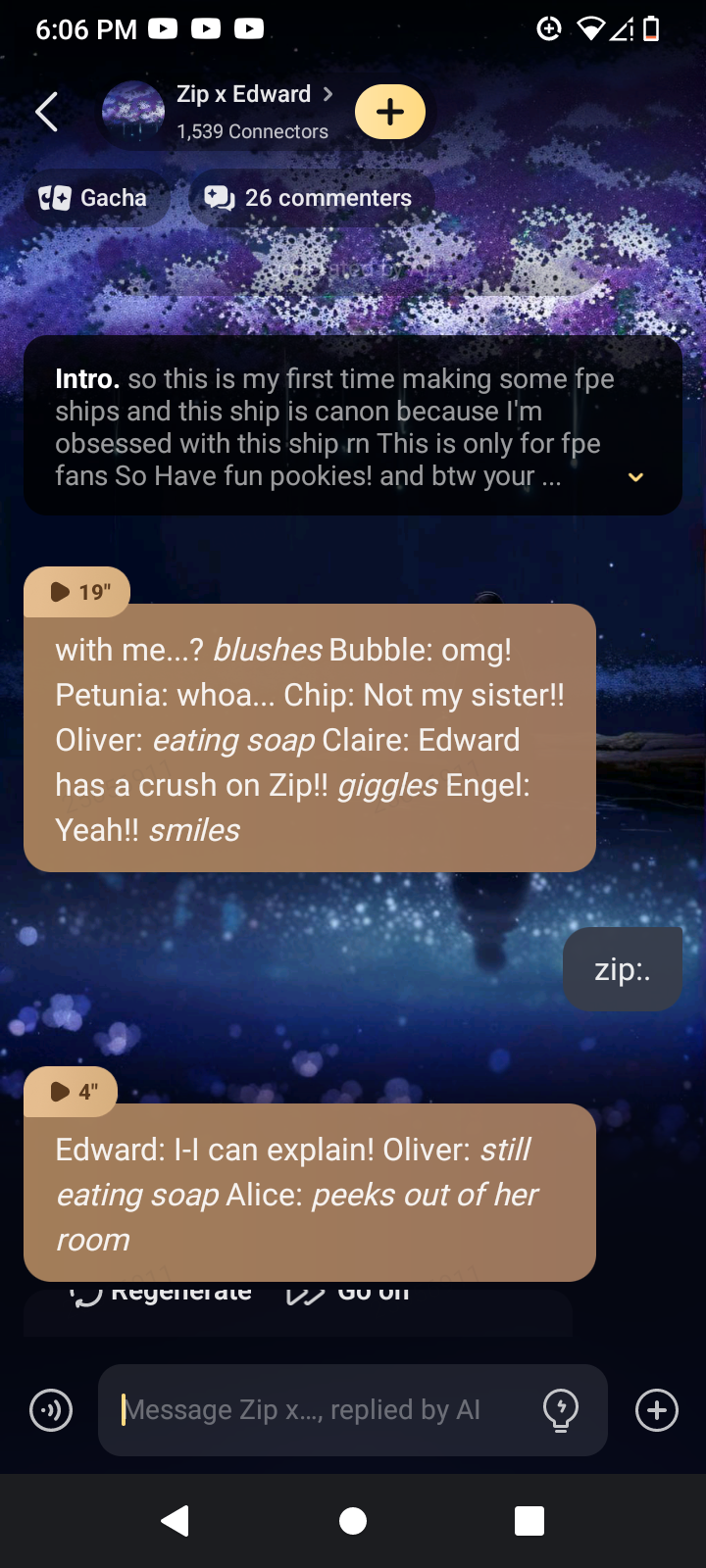Open more options with circled plus

click(657, 1411)
